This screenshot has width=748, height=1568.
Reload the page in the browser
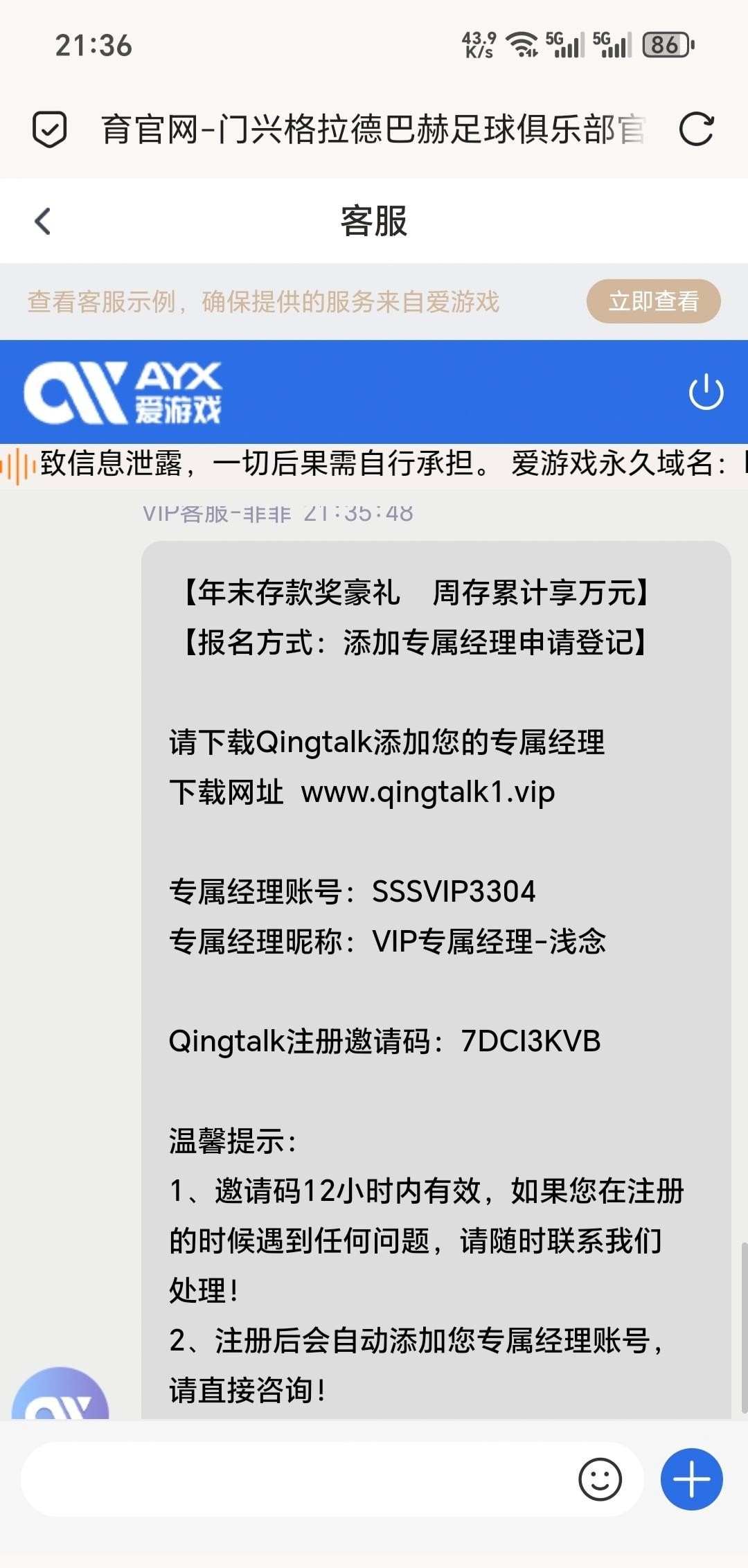[x=695, y=130]
